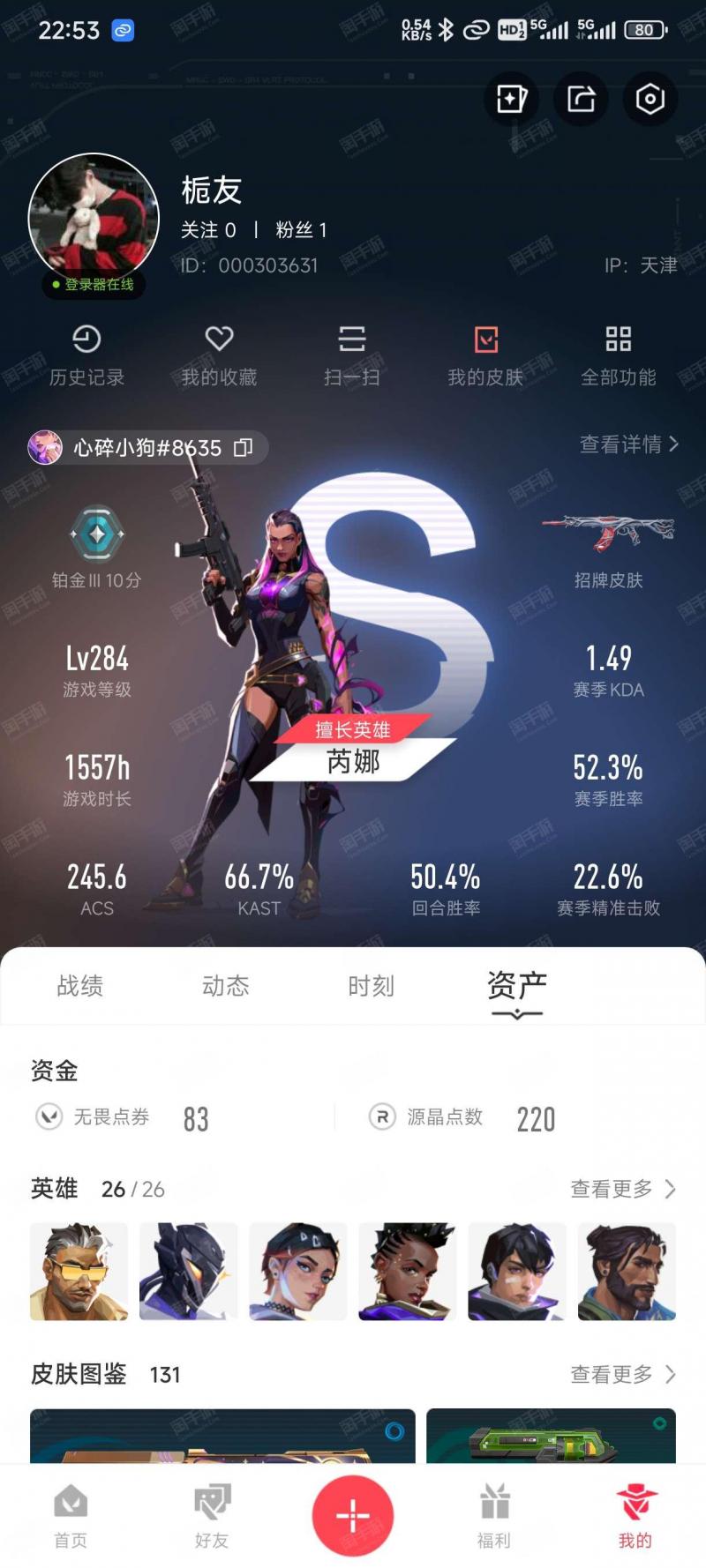Open 我的收藏 favorites
Screen dimensions: 706x1568
tap(219, 355)
